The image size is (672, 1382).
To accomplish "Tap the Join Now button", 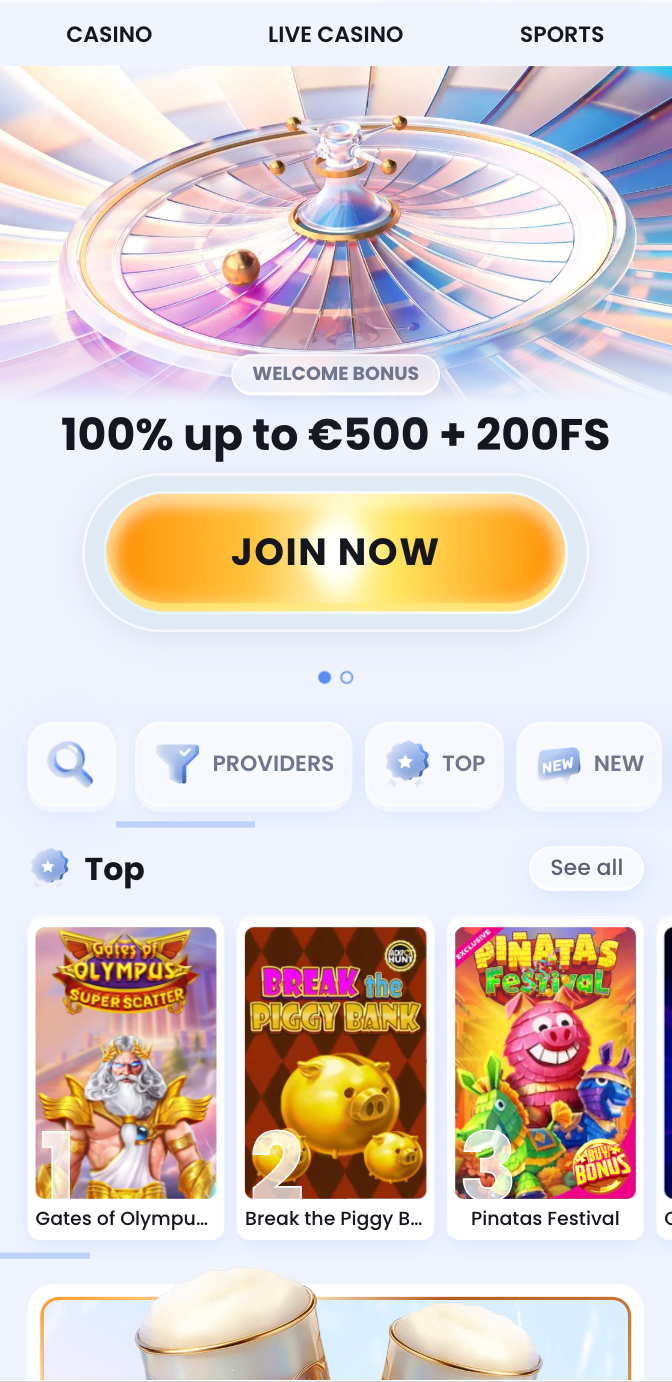I will pos(335,552).
